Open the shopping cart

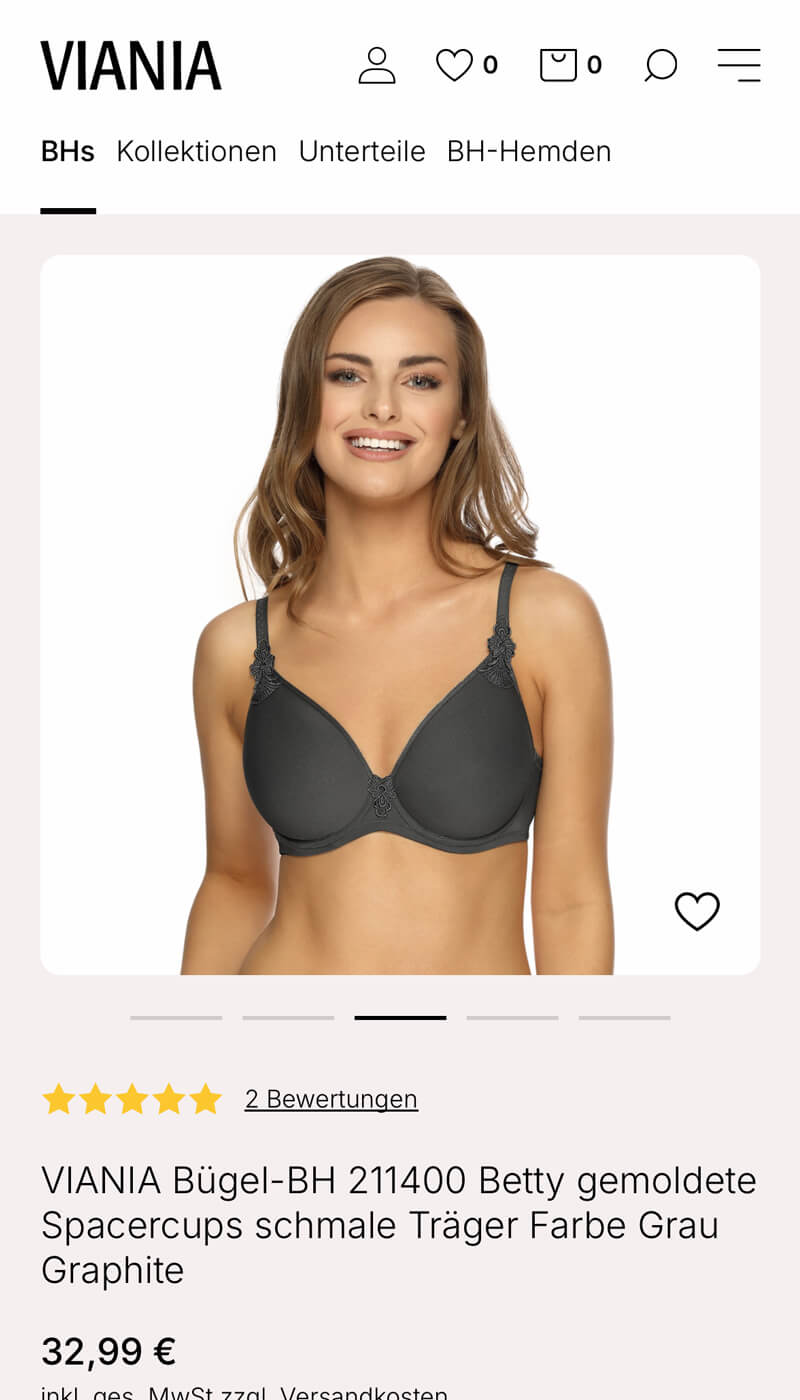(x=558, y=65)
